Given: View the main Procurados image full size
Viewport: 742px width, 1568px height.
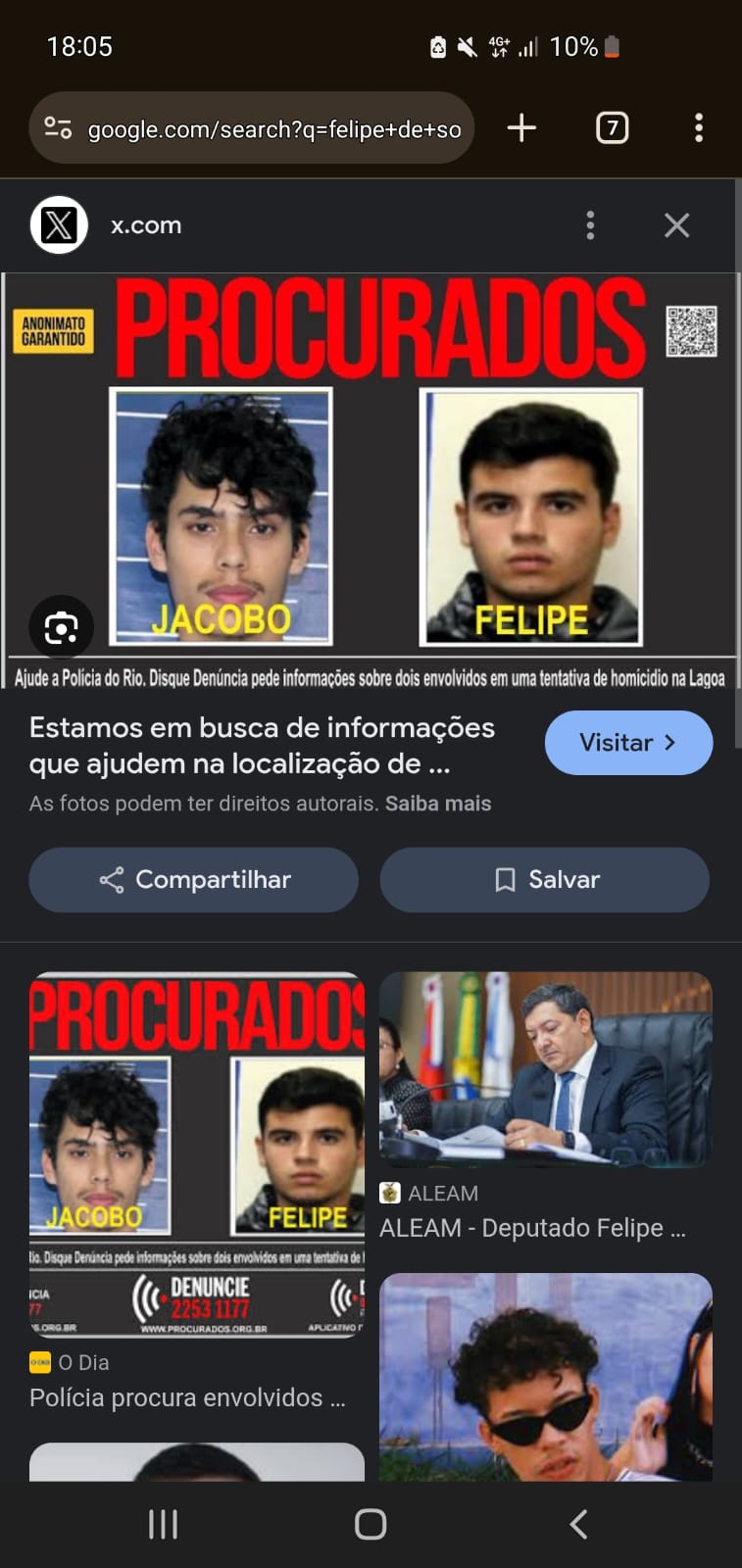Looking at the screenshot, I should pos(372,480).
